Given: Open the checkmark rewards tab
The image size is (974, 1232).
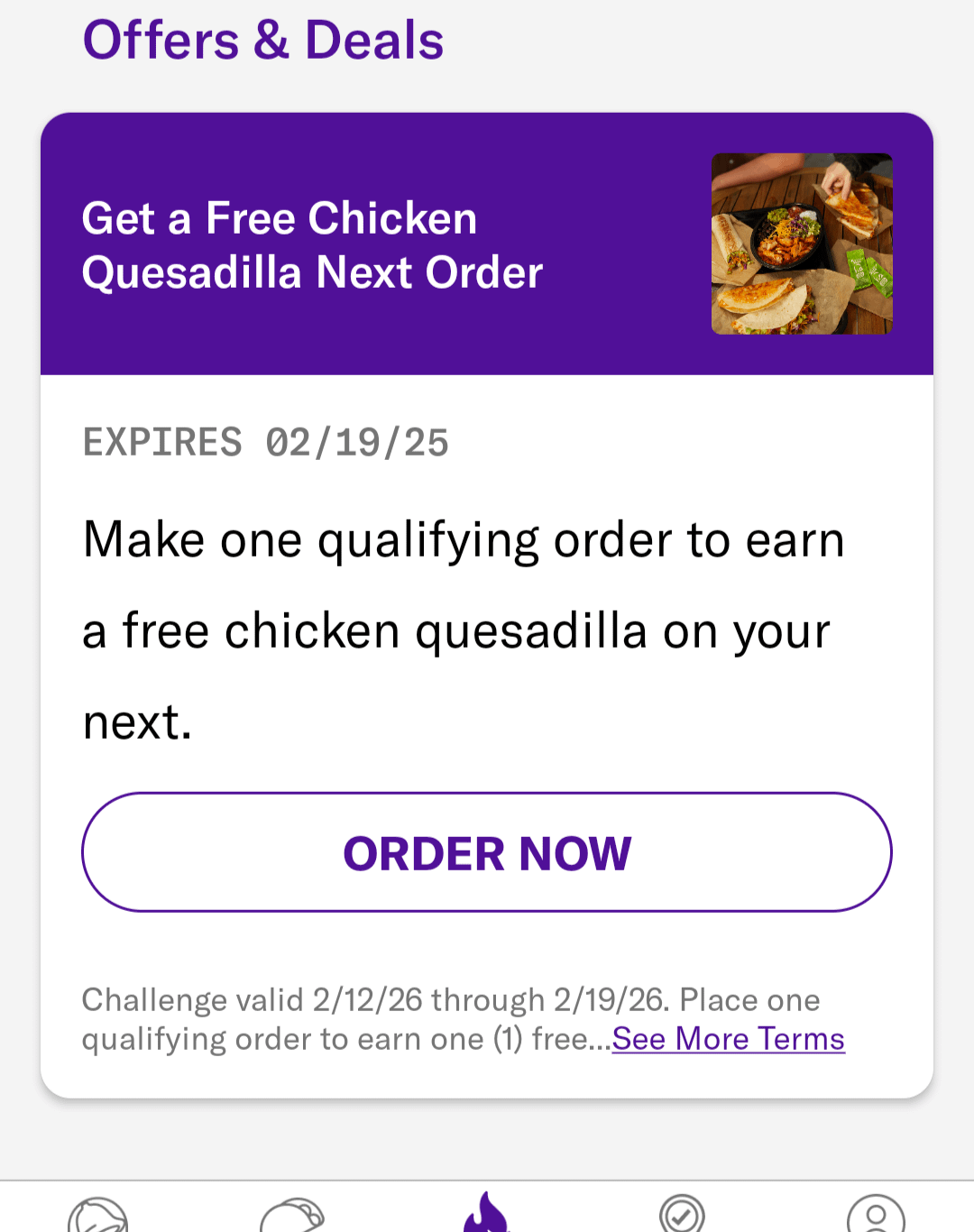Looking at the screenshot, I should click(682, 1214).
